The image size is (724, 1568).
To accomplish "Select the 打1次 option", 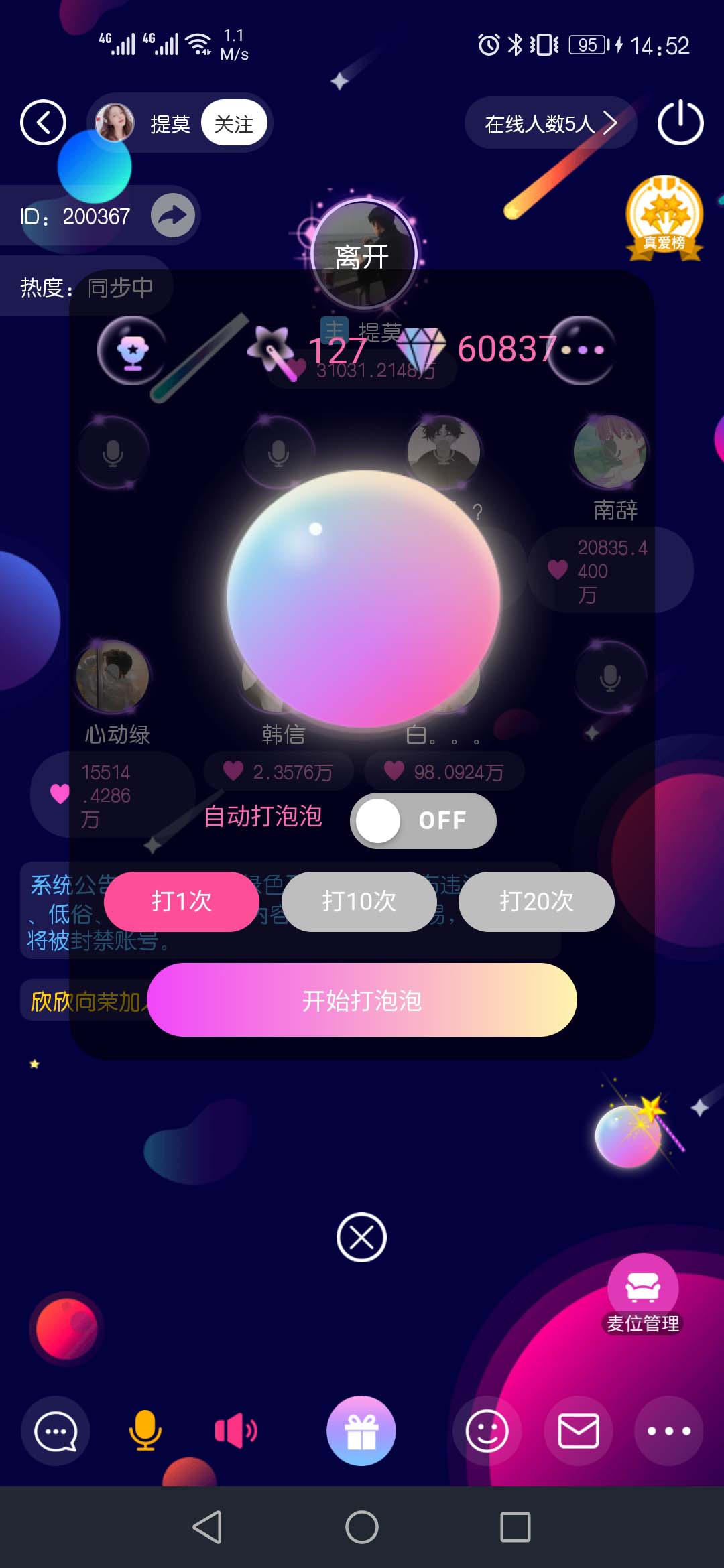I will click(182, 901).
